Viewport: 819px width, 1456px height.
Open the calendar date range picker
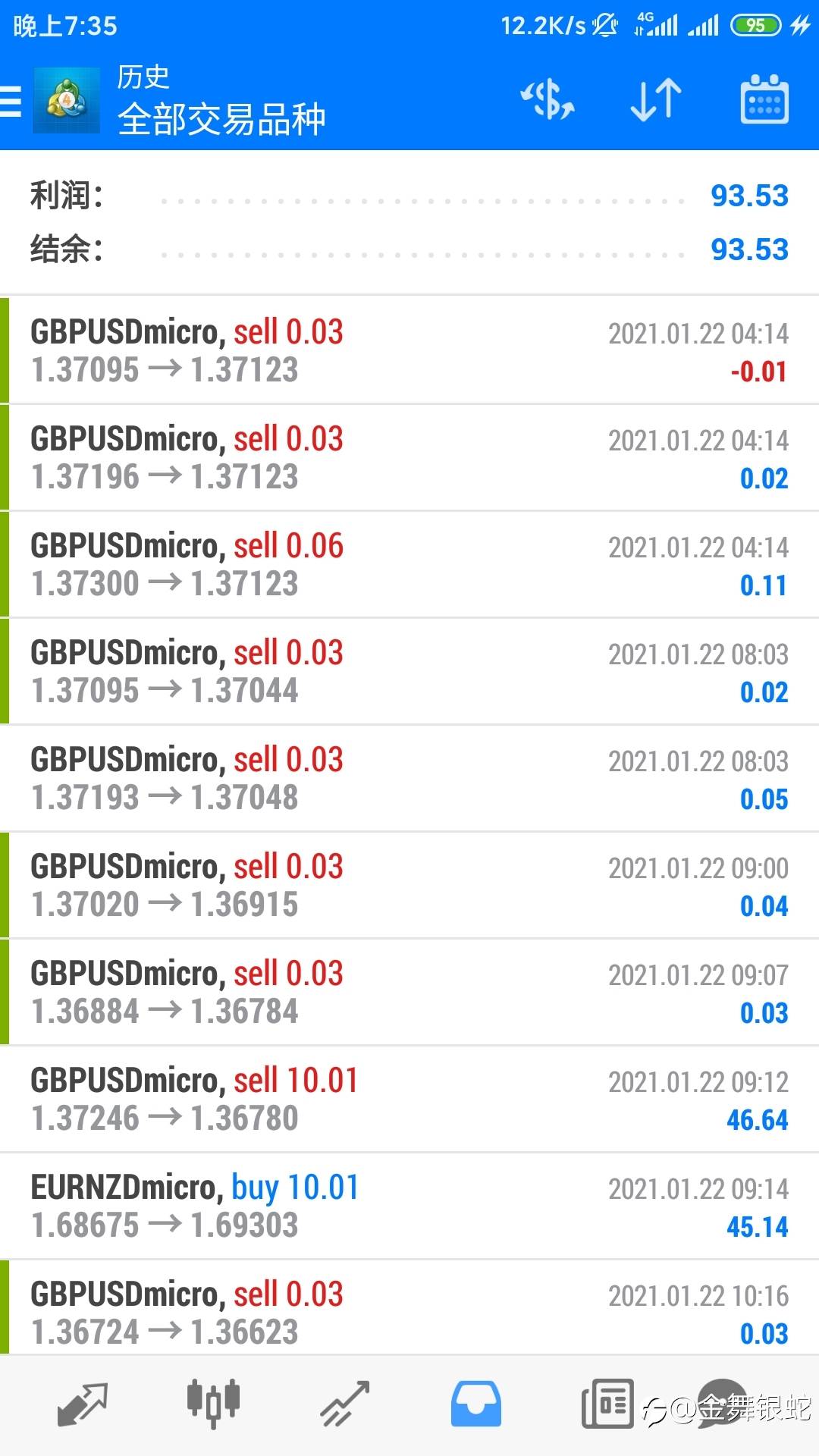pyautogui.click(x=764, y=100)
